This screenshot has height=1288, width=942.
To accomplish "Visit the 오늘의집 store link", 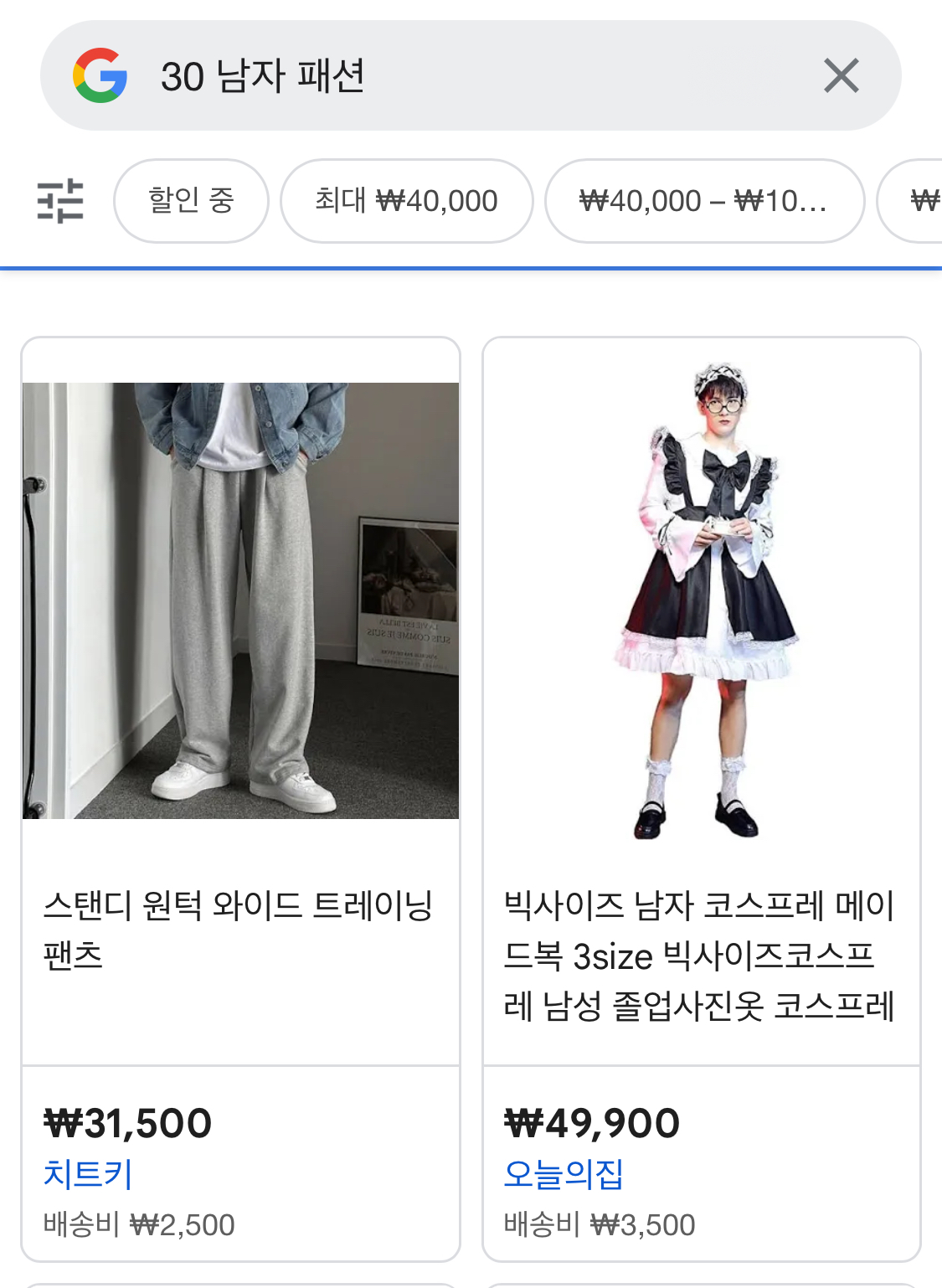I will pyautogui.click(x=564, y=1173).
